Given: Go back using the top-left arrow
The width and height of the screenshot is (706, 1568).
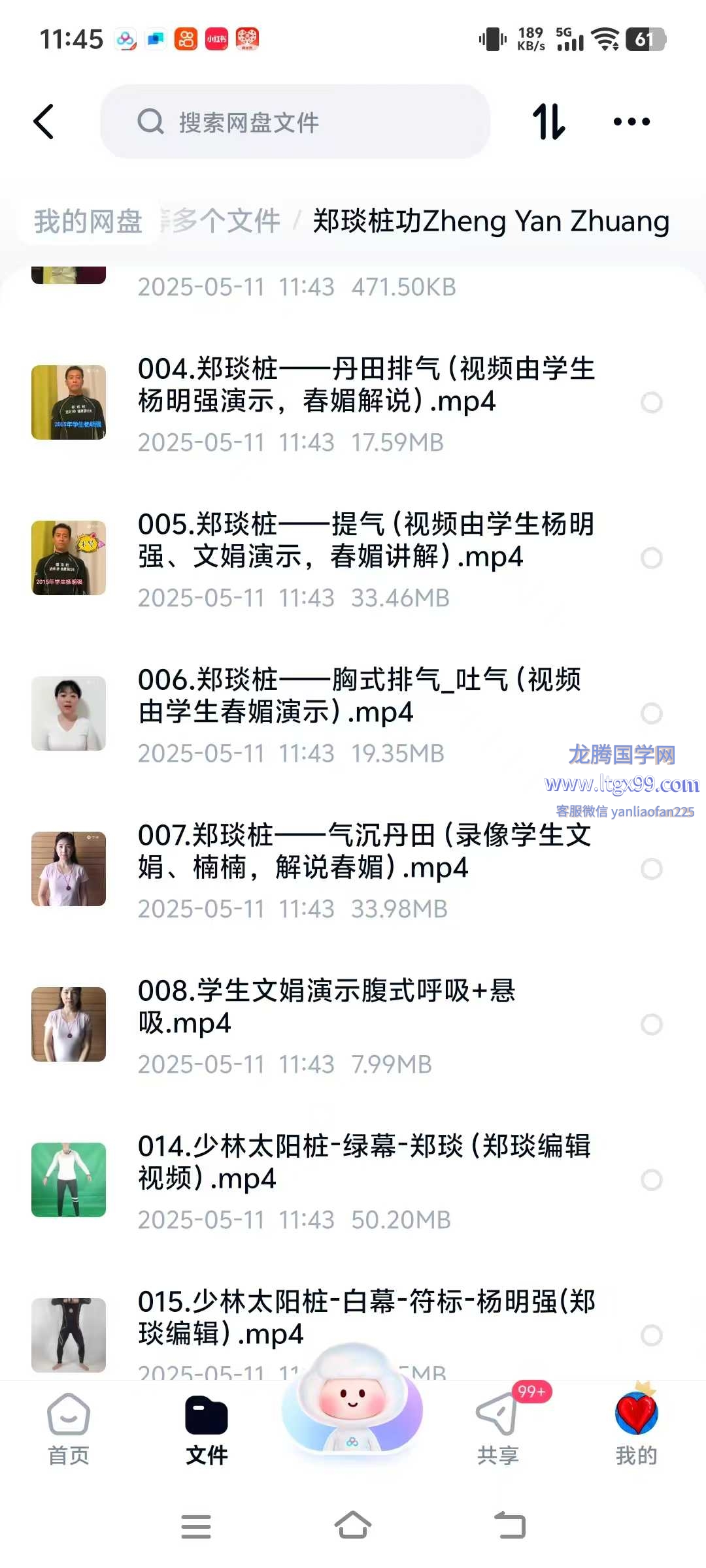Looking at the screenshot, I should click(x=44, y=122).
